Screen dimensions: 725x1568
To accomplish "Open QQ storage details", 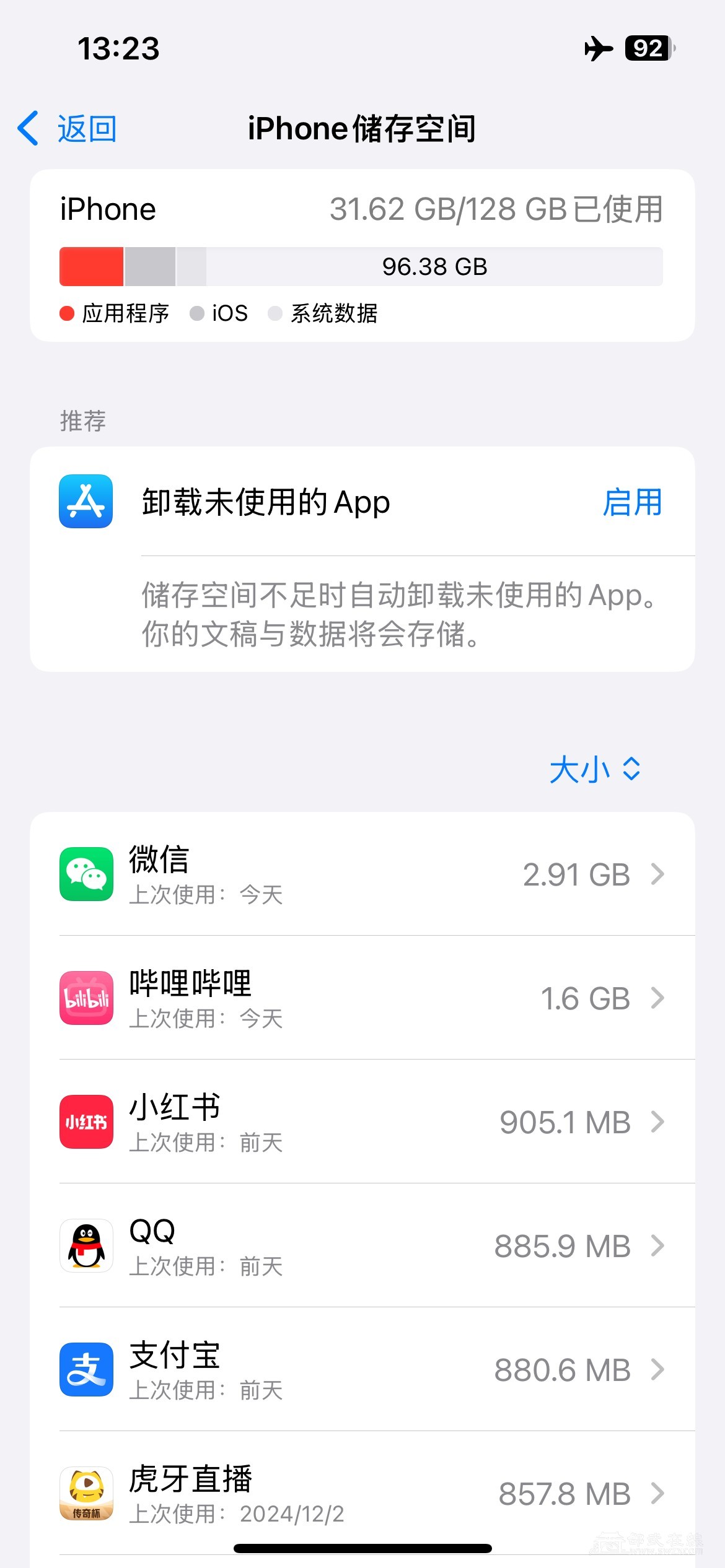I will click(362, 1245).
